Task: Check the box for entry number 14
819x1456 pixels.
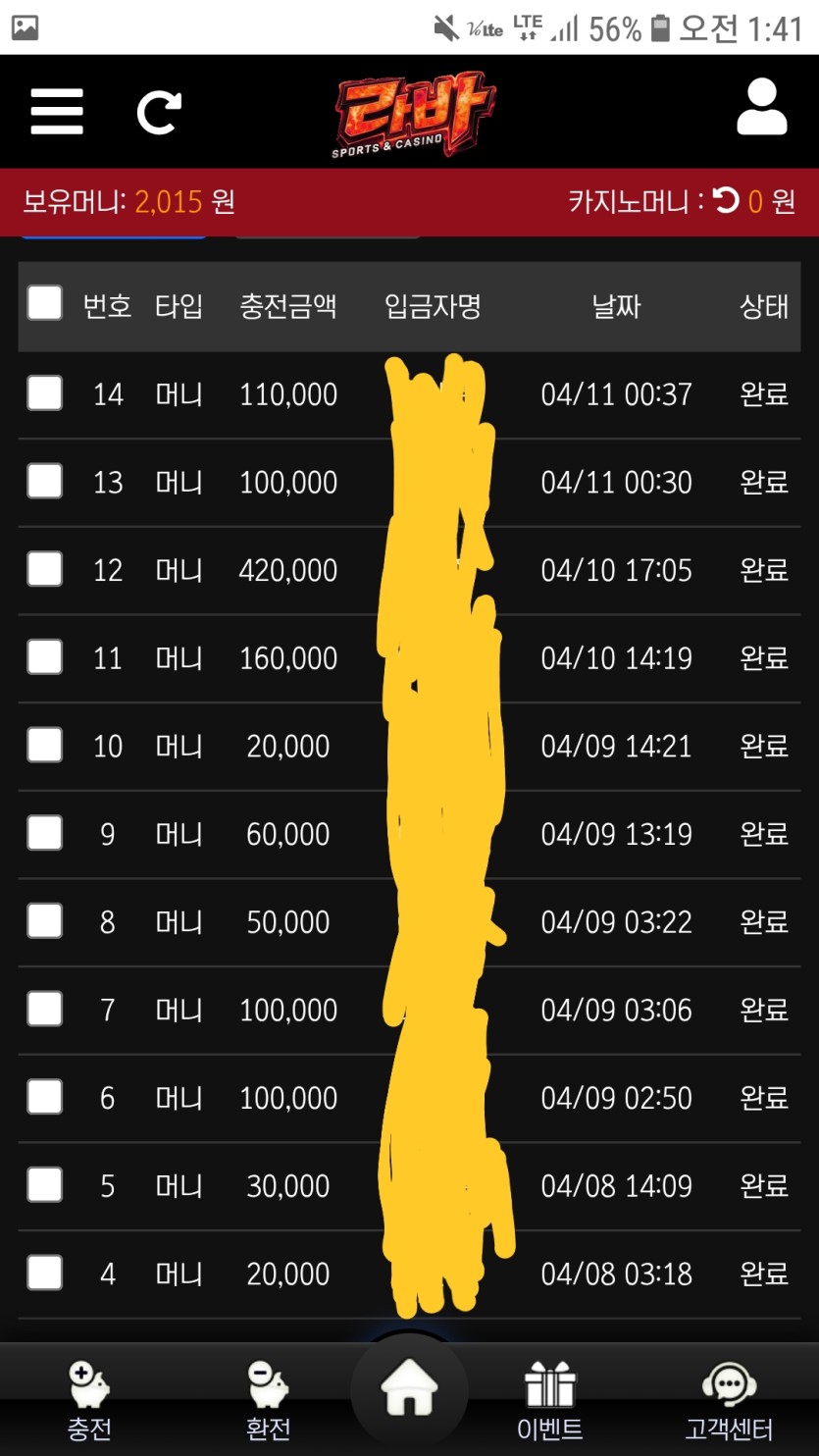Action: 45,393
